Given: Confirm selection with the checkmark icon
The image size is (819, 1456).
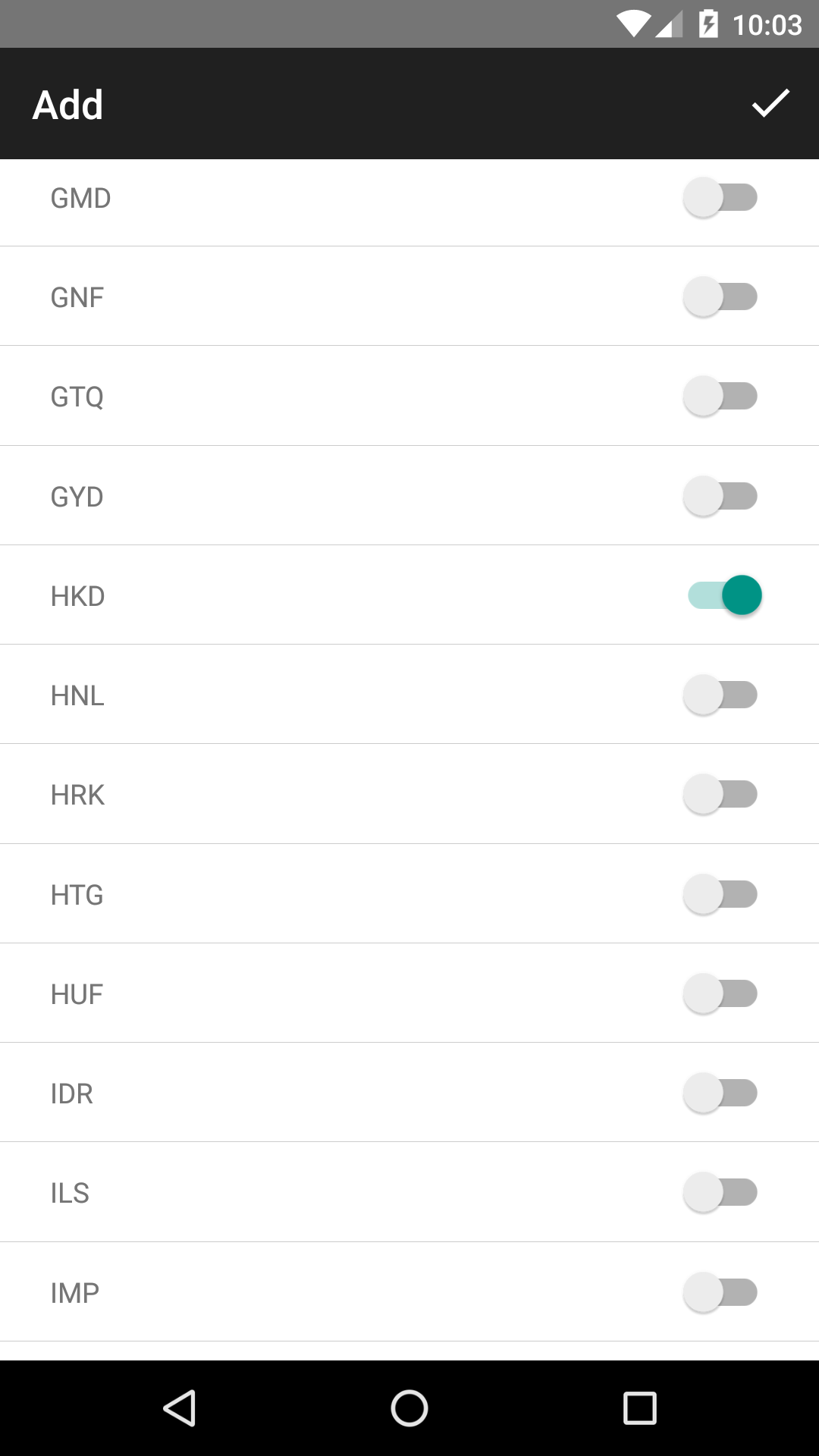Looking at the screenshot, I should pos(770,103).
